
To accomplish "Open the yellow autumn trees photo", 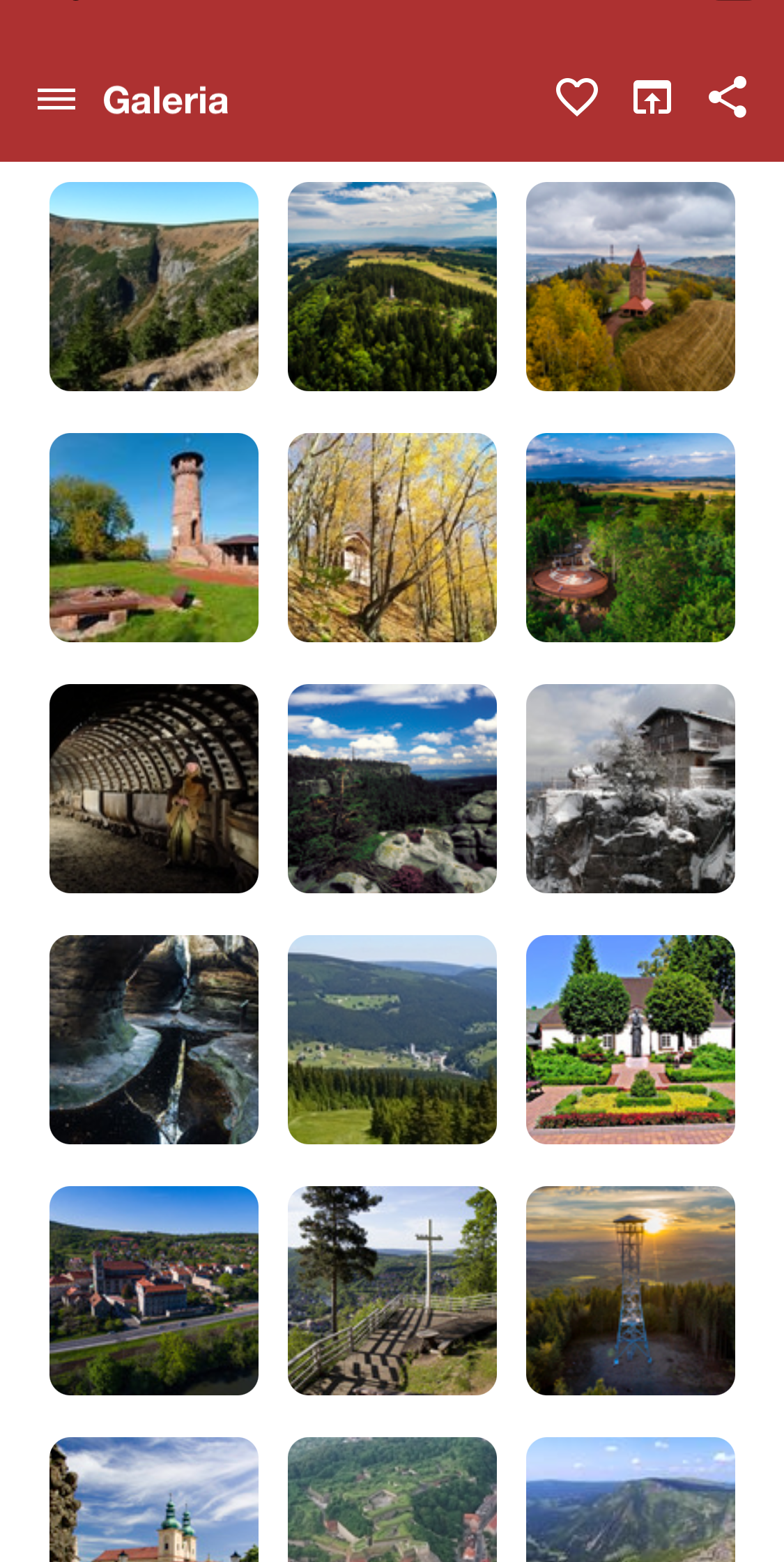I will click(x=392, y=538).
